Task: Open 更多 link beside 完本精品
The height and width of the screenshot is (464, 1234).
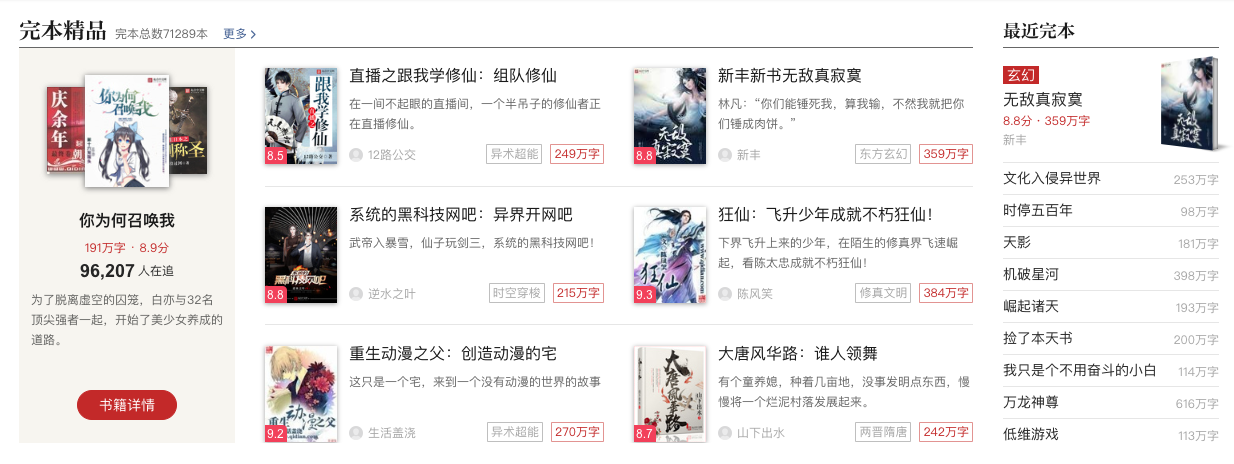Action: 239,33
